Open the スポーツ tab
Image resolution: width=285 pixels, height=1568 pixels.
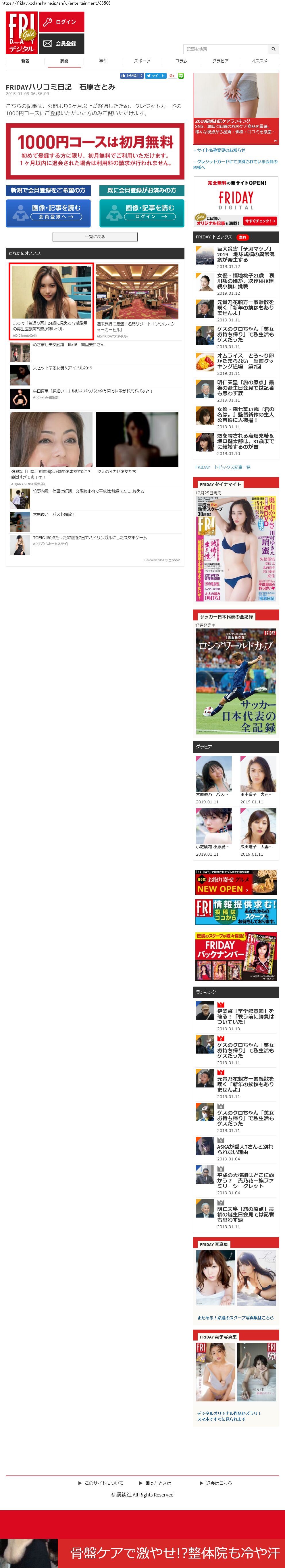click(142, 61)
